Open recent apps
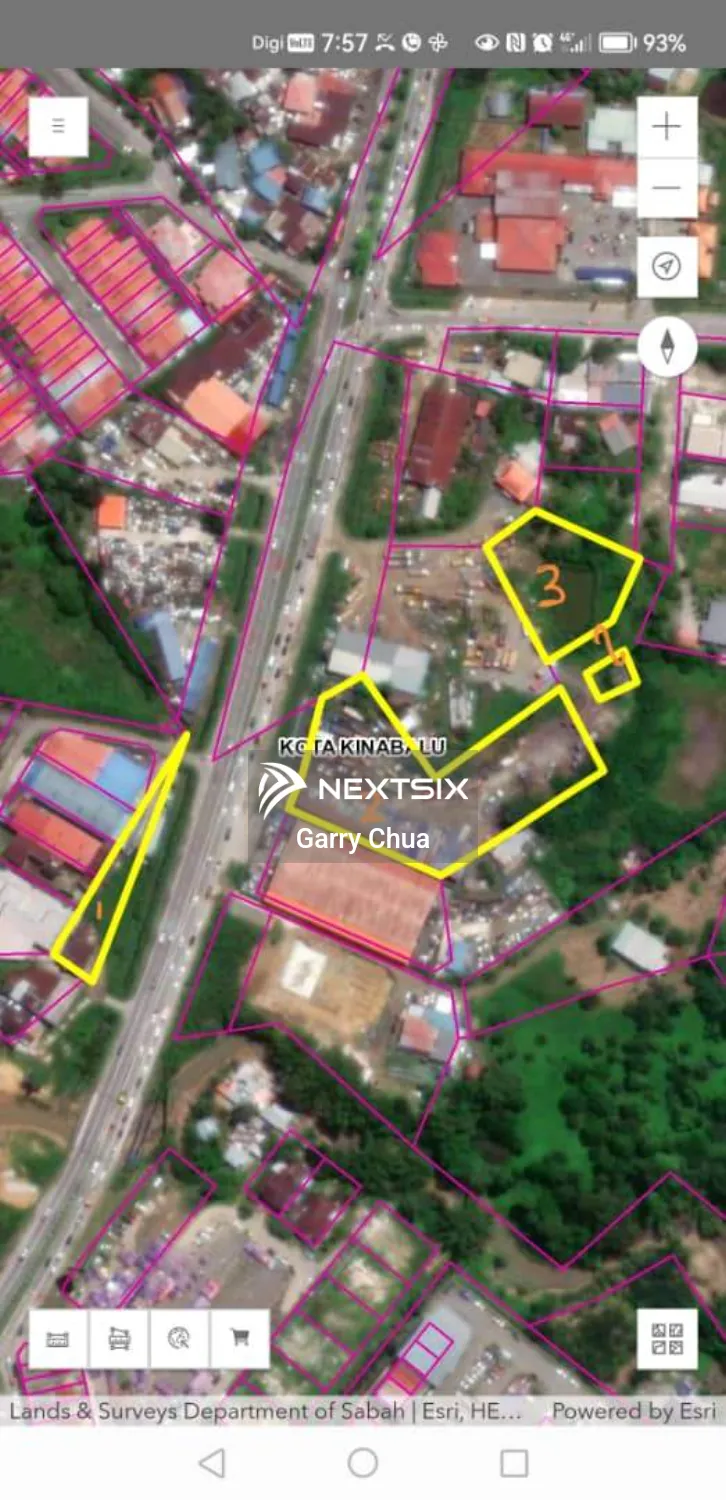 coord(514,1464)
